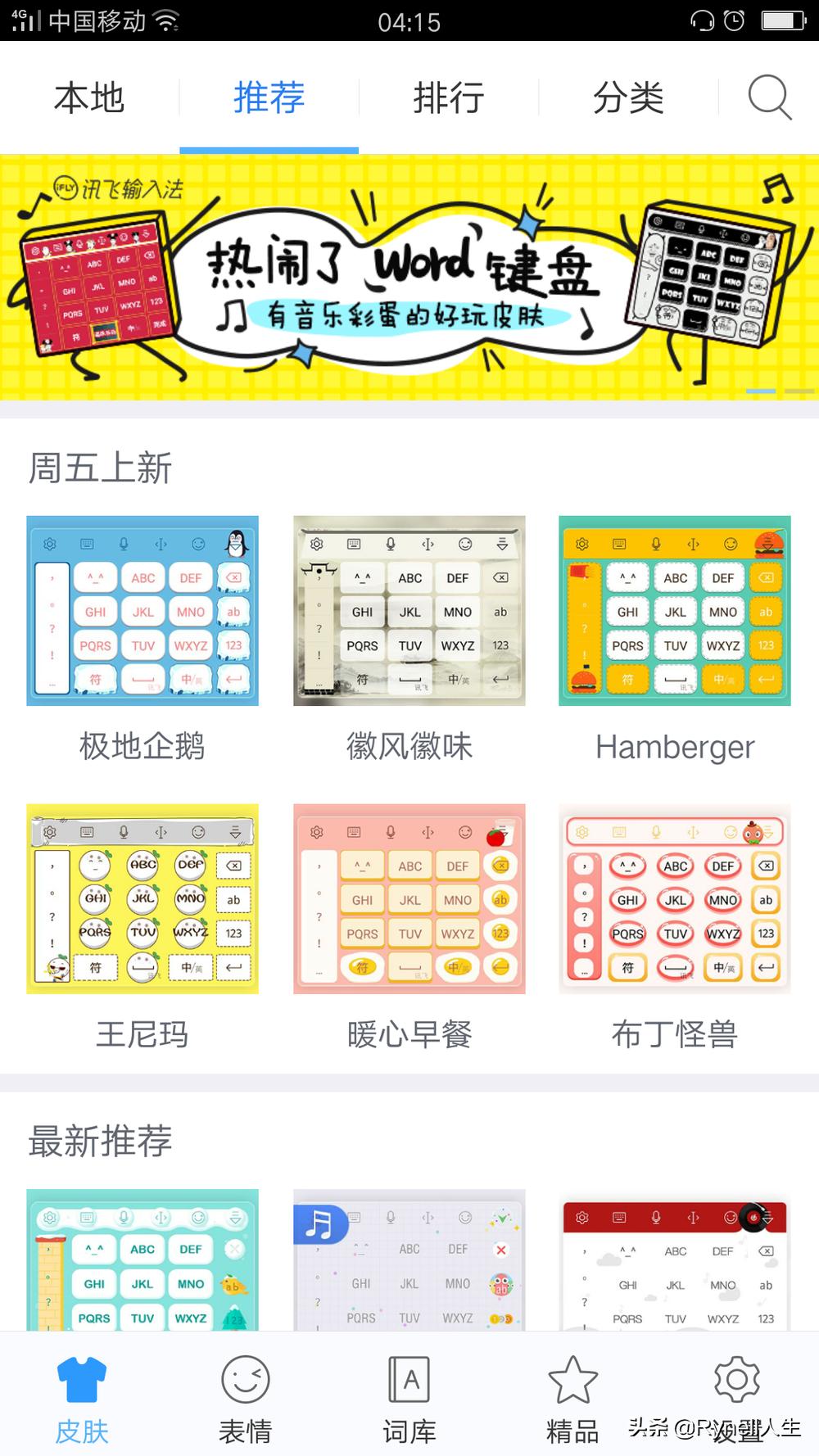819x1456 pixels.
Task: Open the Hamberger skin preview
Action: tap(674, 610)
